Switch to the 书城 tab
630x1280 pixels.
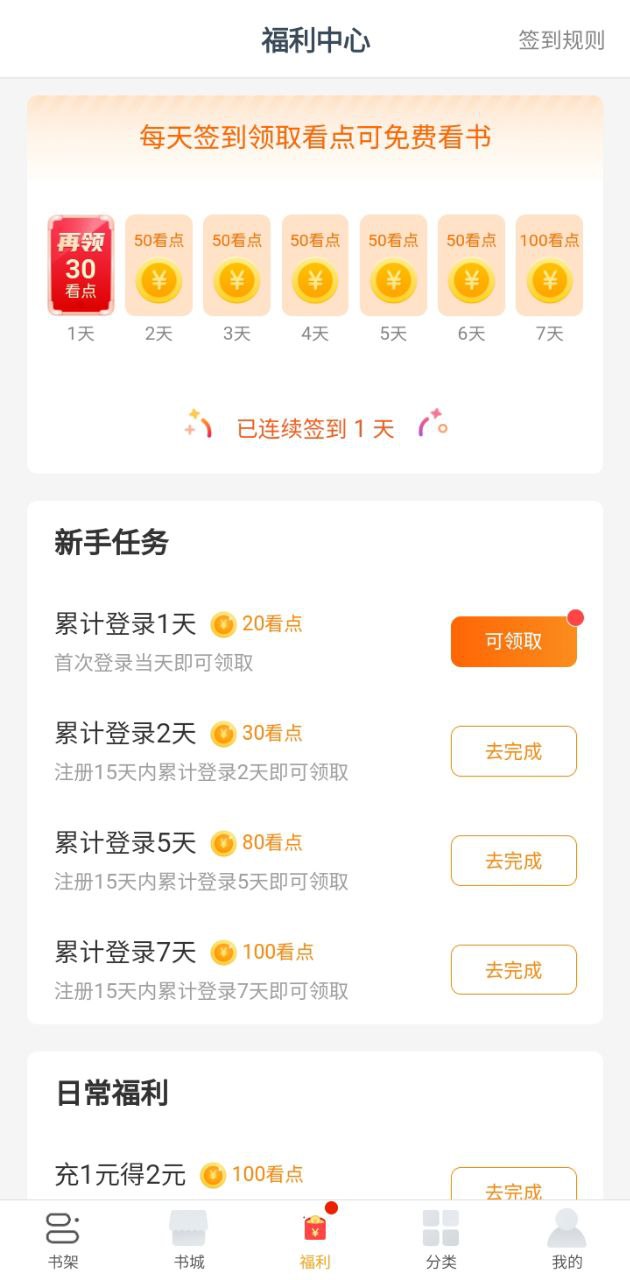pos(188,1240)
